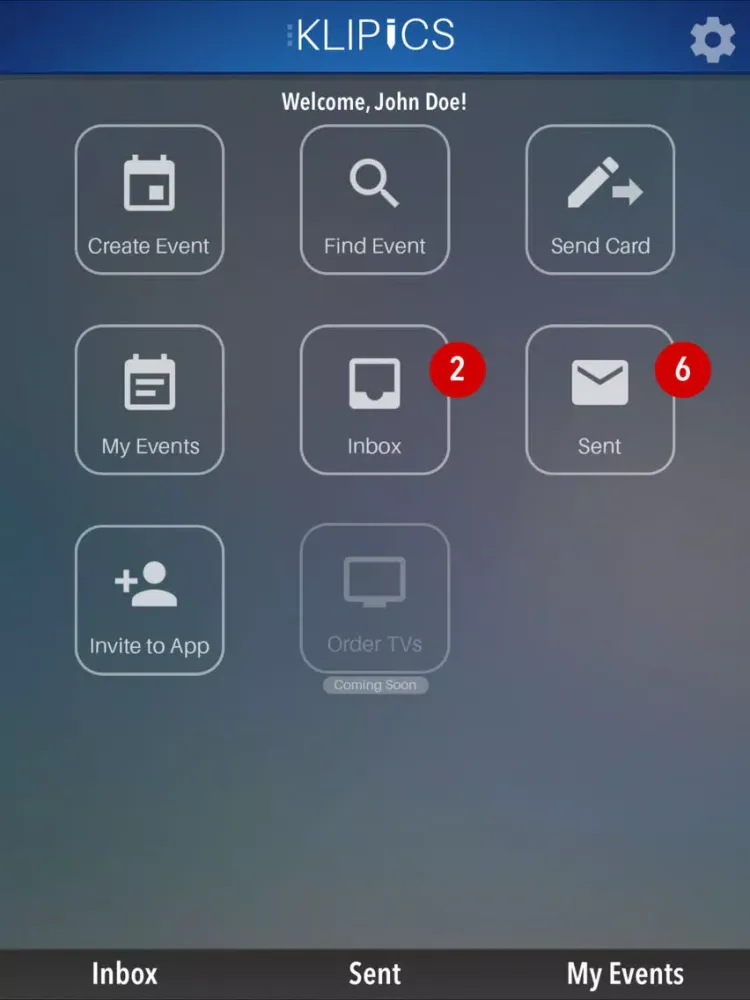Open the Sent tile with 6 badge

(600, 400)
